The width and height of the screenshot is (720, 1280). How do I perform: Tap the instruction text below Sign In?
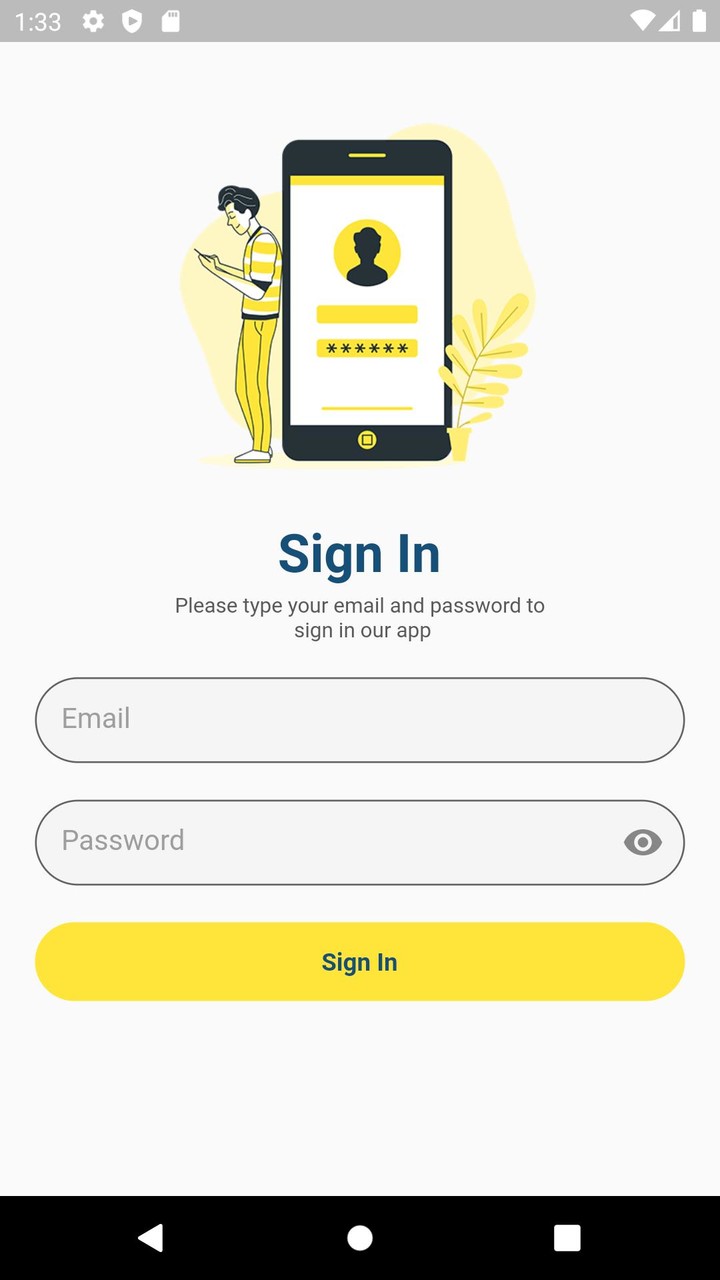(360, 617)
